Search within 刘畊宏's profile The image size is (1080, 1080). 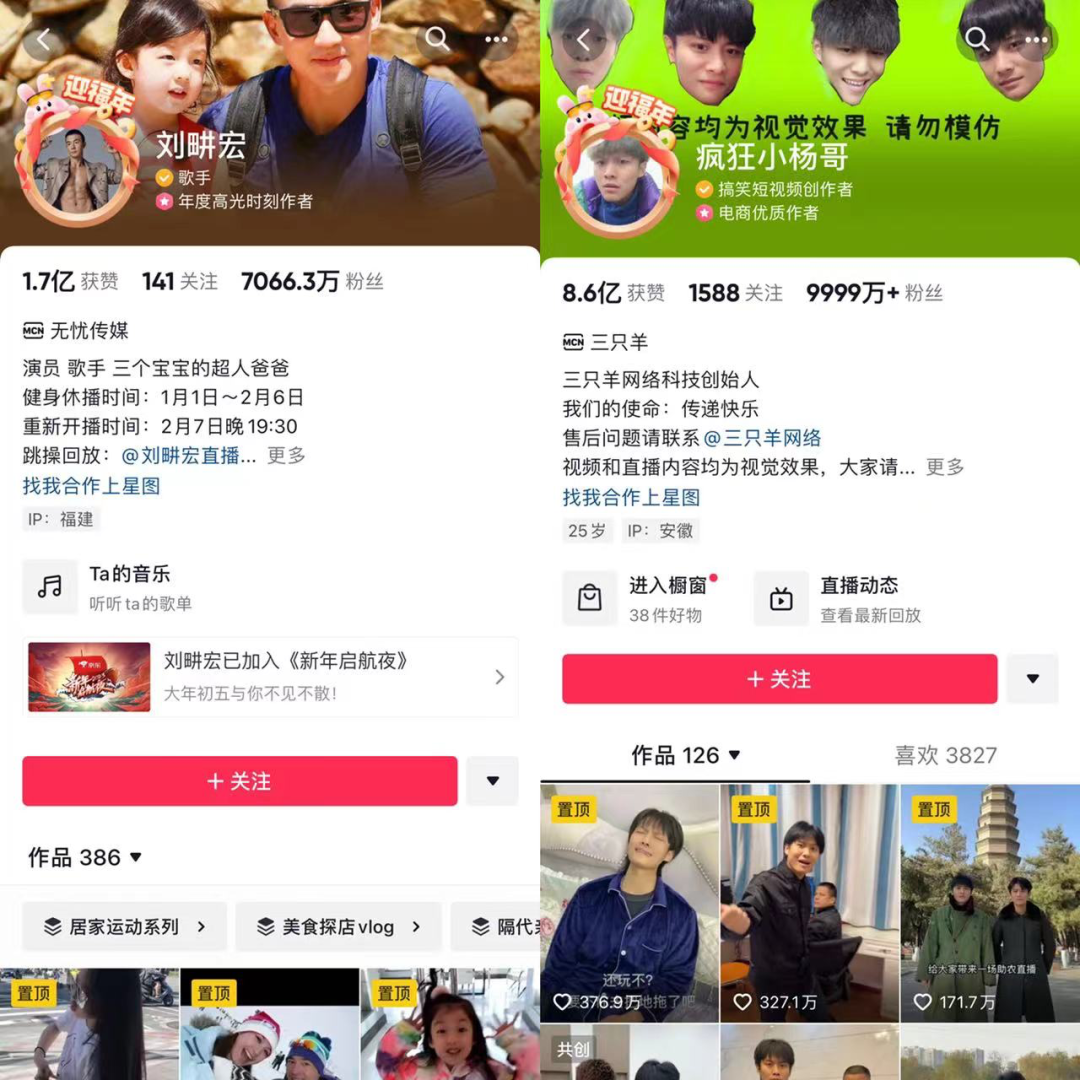point(437,40)
